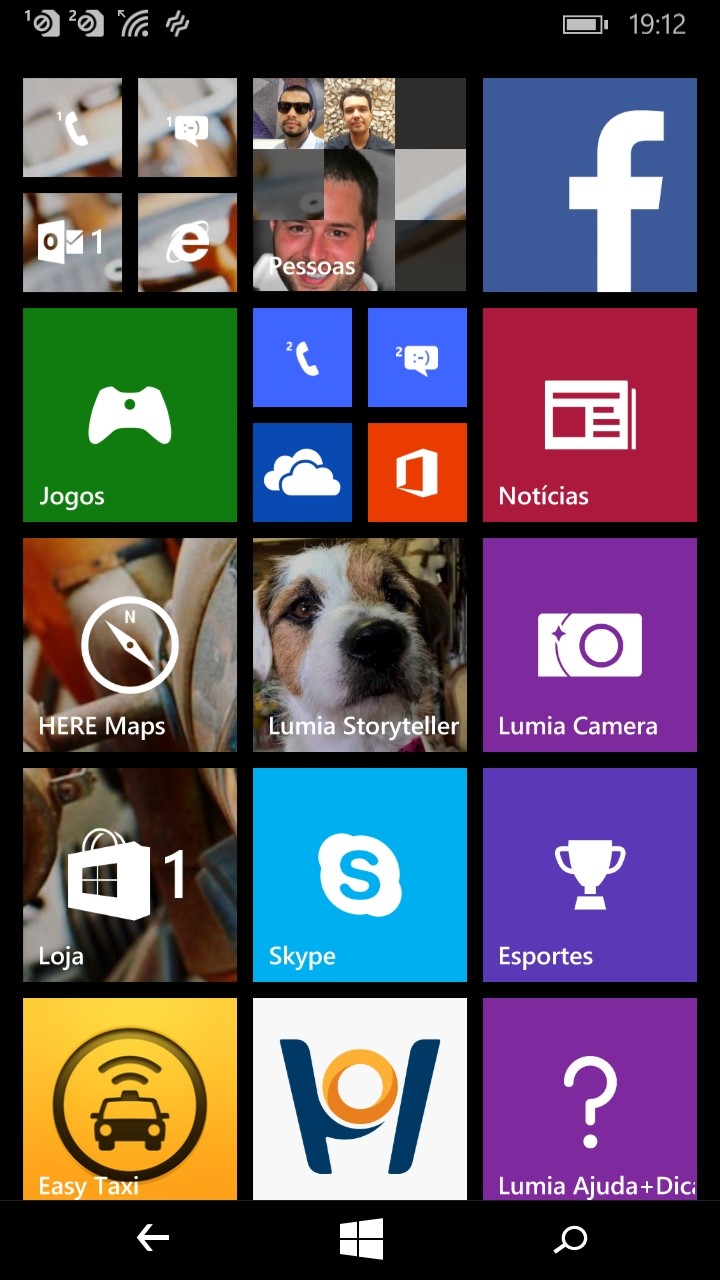Go back with the back arrow
The height and width of the screenshot is (1280, 720).
point(152,1240)
